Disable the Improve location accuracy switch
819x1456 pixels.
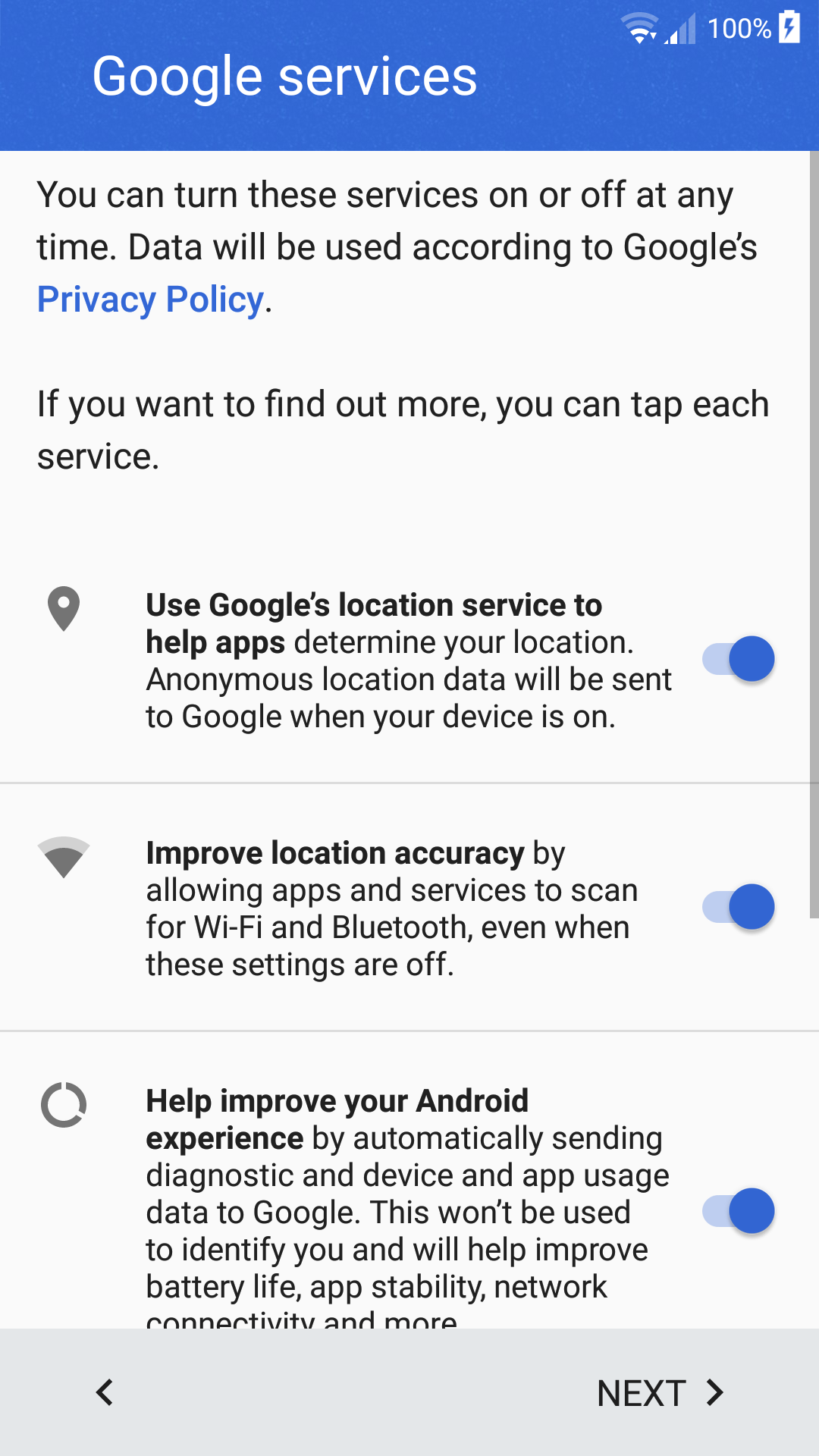(738, 906)
